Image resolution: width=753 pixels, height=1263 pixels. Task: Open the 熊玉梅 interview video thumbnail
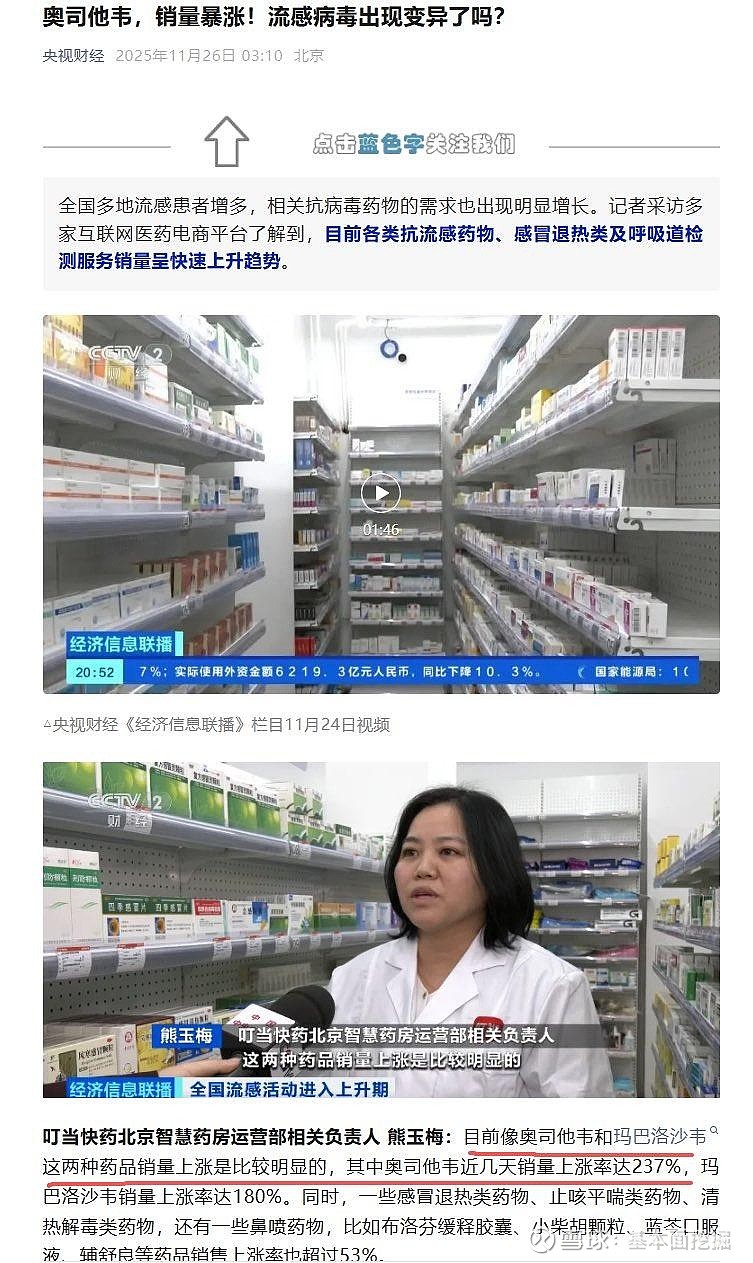pos(376,930)
